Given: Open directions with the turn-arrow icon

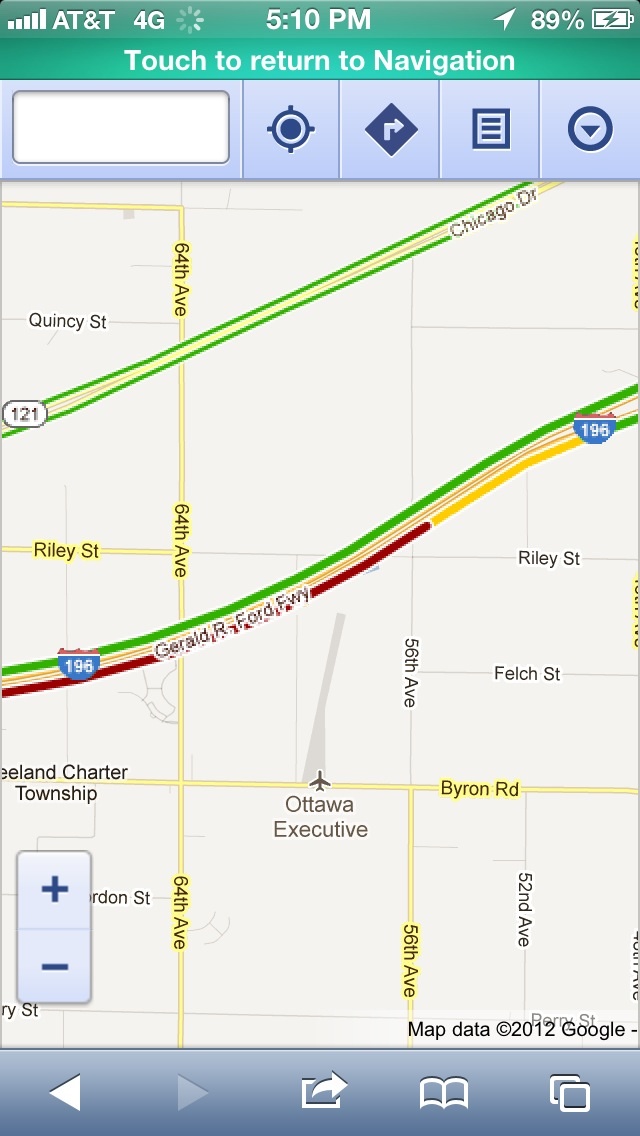Looking at the screenshot, I should coord(391,130).
